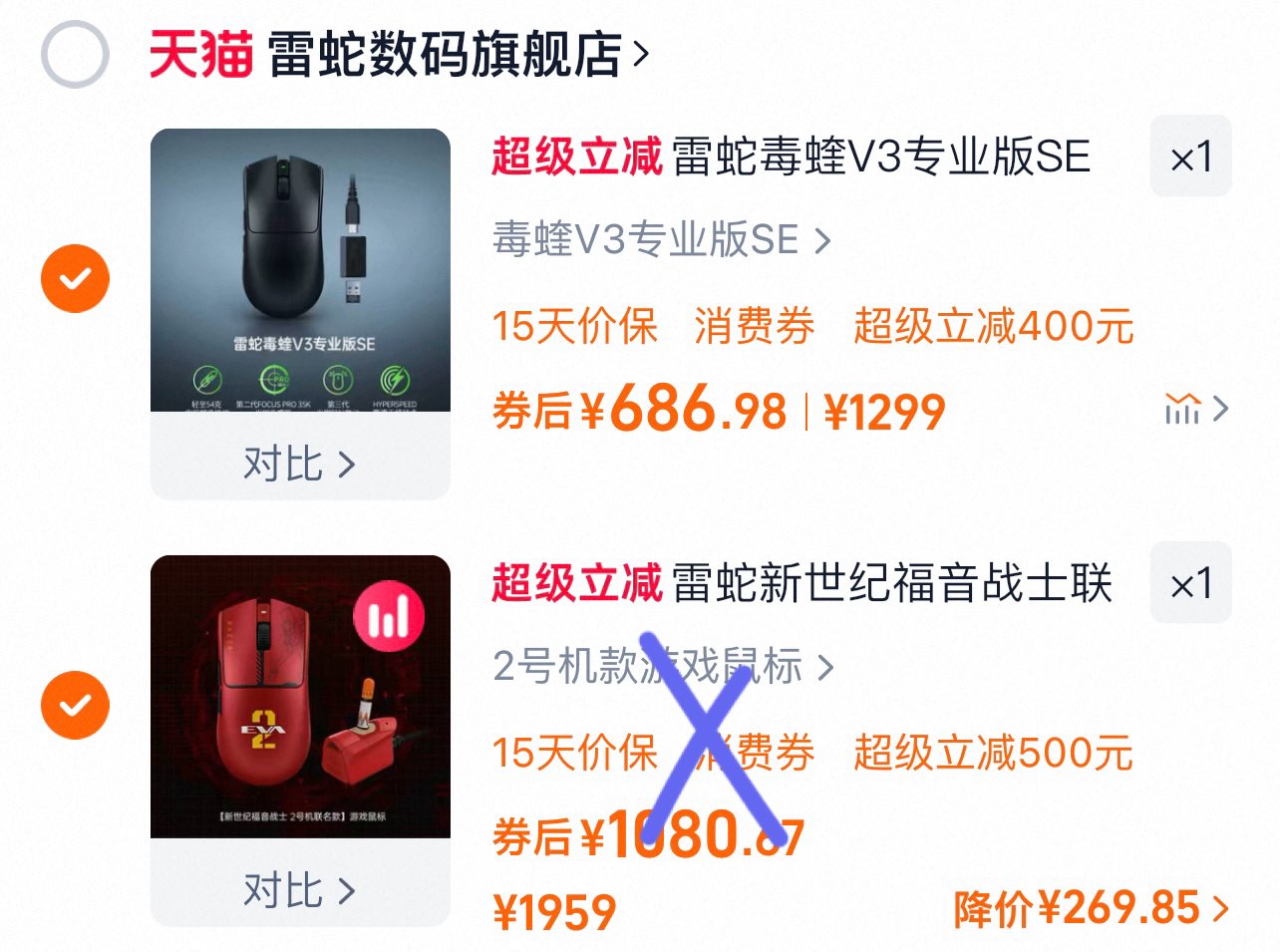Open the 毒蝰V3专业版SE product image

(300, 270)
